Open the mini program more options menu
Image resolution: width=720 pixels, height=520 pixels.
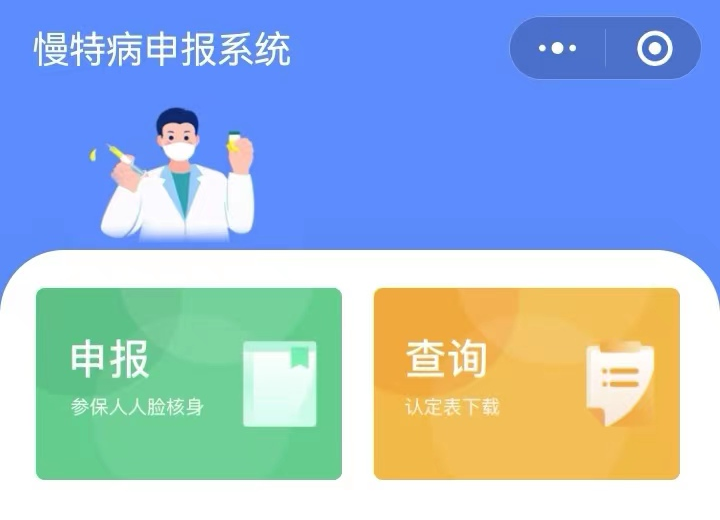(558, 48)
